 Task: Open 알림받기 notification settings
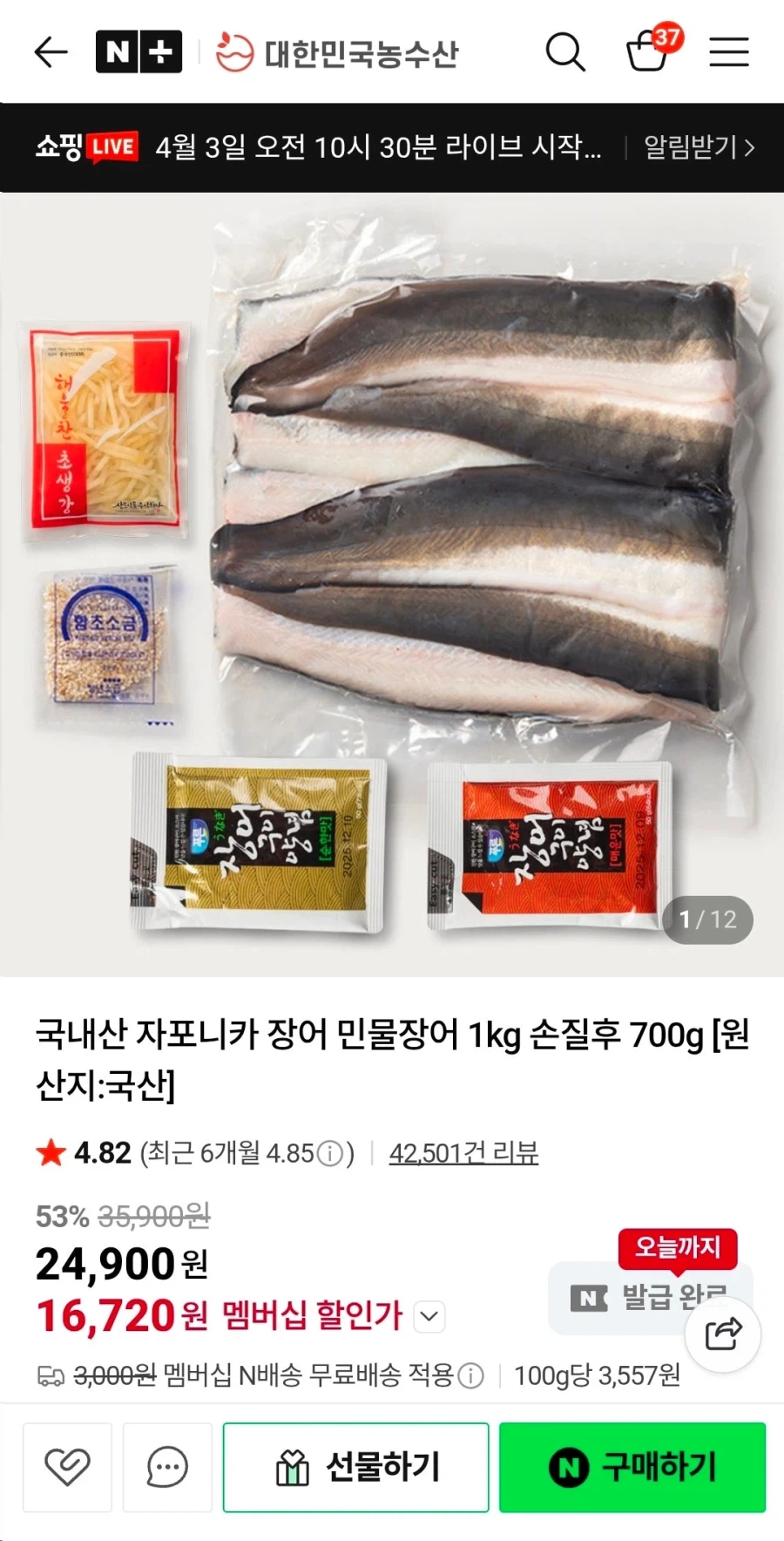[693, 147]
